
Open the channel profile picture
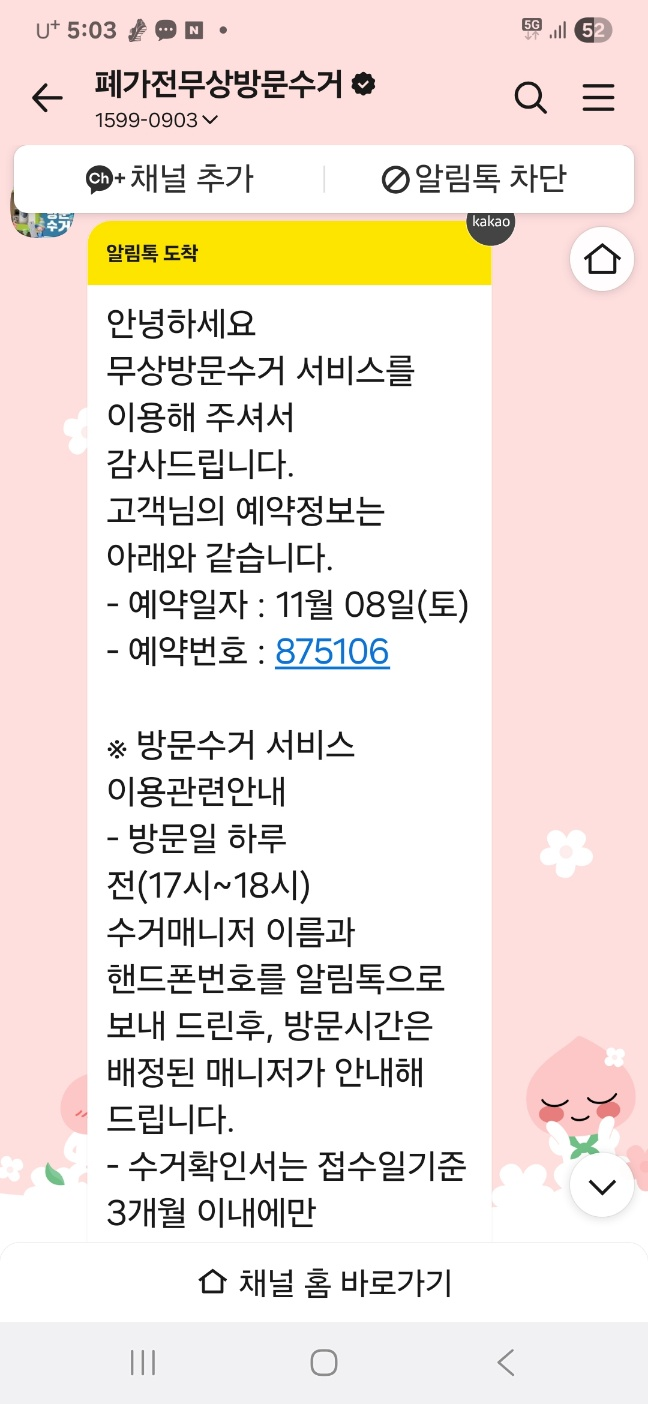point(42,213)
